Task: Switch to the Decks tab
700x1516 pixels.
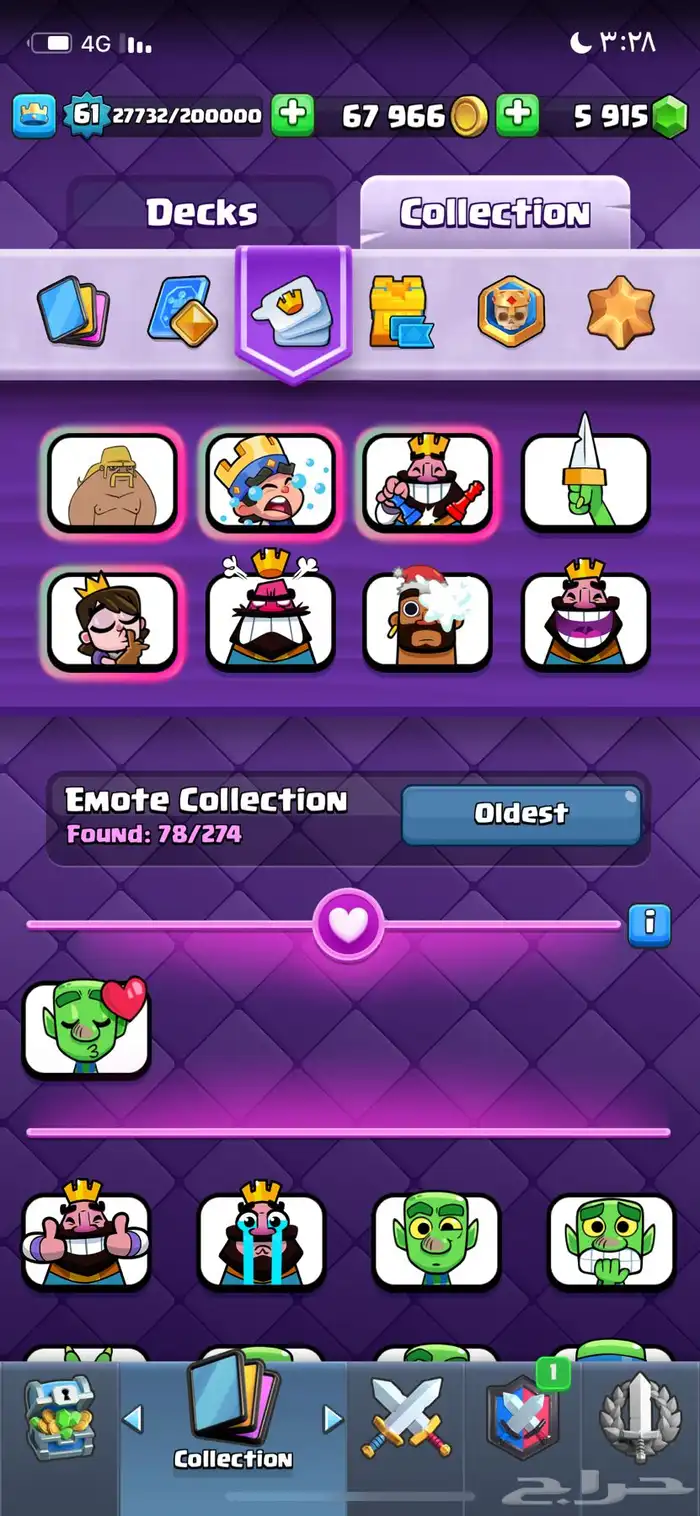Action: pyautogui.click(x=201, y=212)
